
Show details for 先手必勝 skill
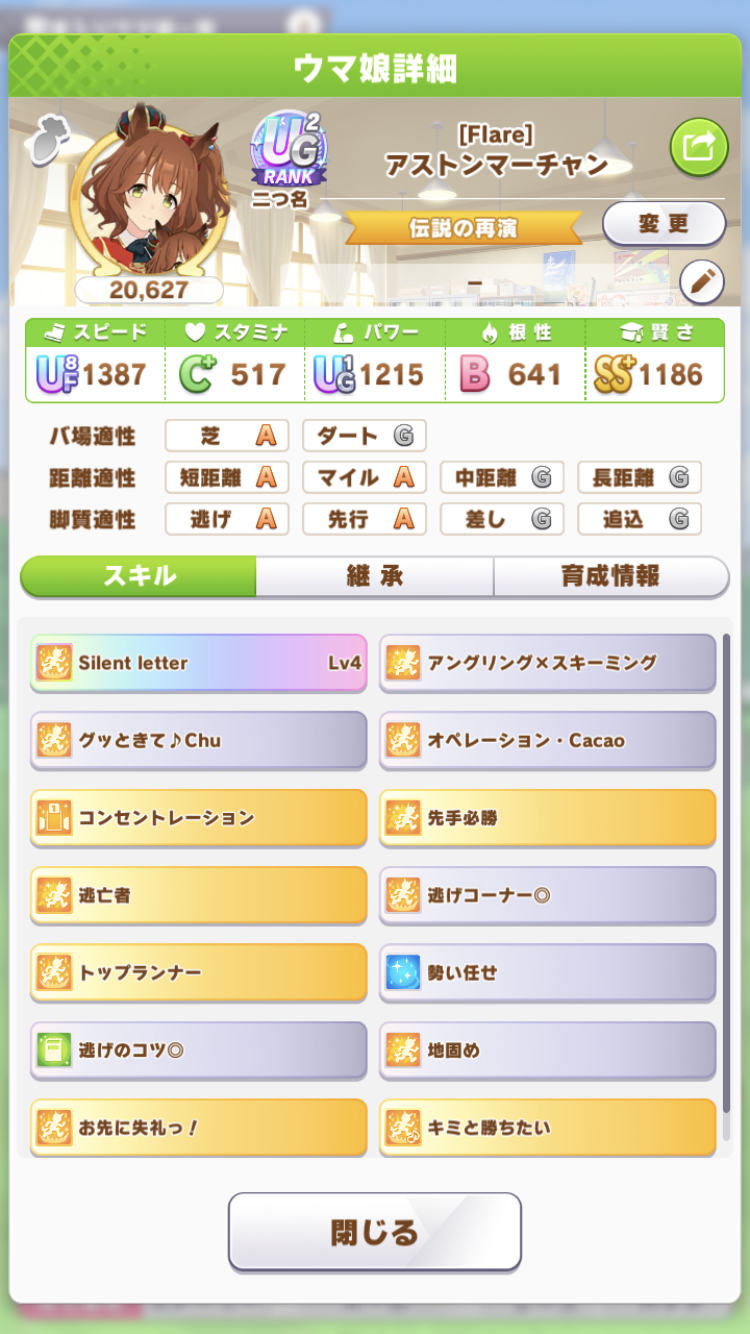click(x=547, y=818)
